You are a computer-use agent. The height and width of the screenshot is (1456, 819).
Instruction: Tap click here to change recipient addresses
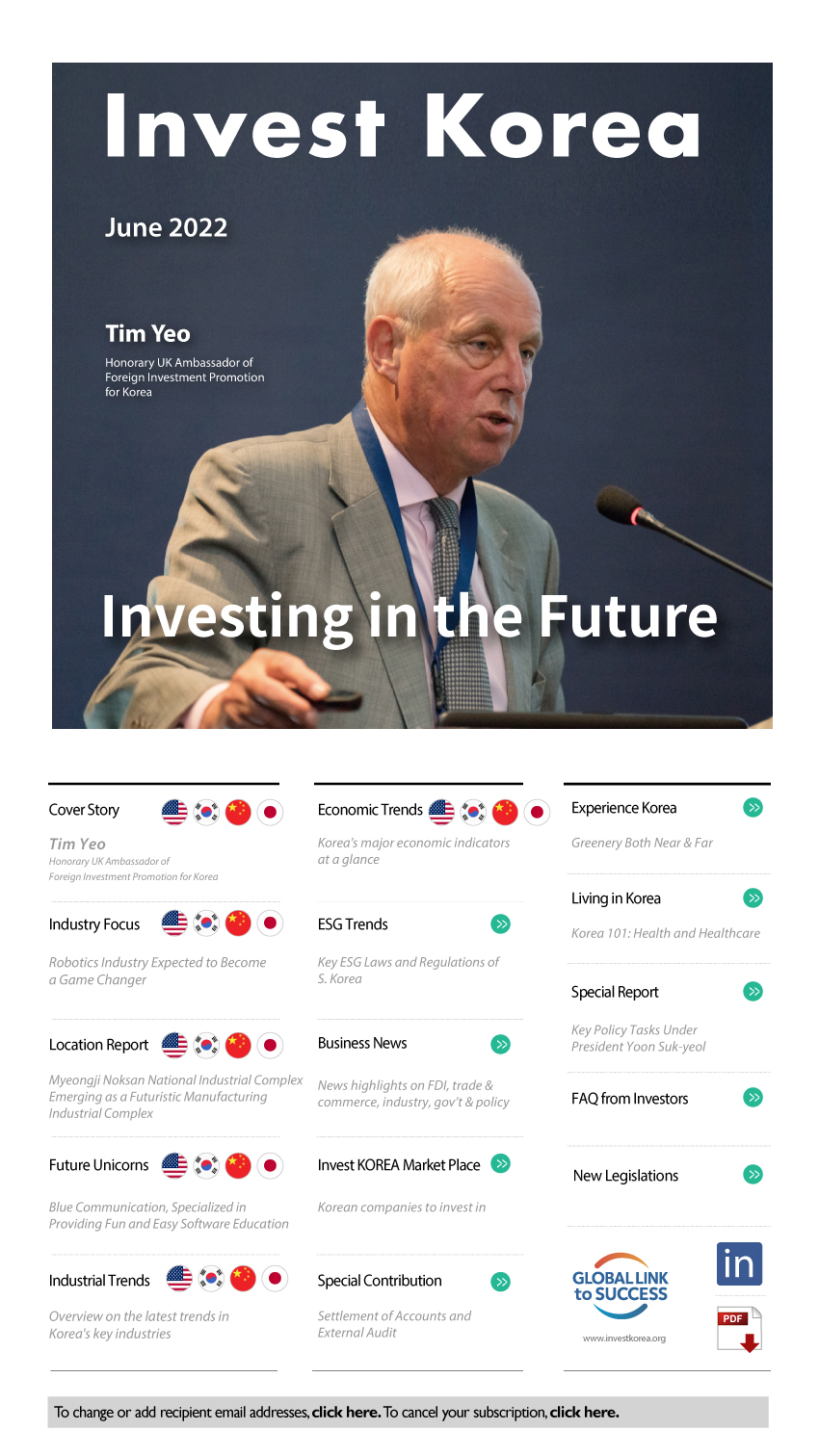pyautogui.click(x=346, y=1413)
